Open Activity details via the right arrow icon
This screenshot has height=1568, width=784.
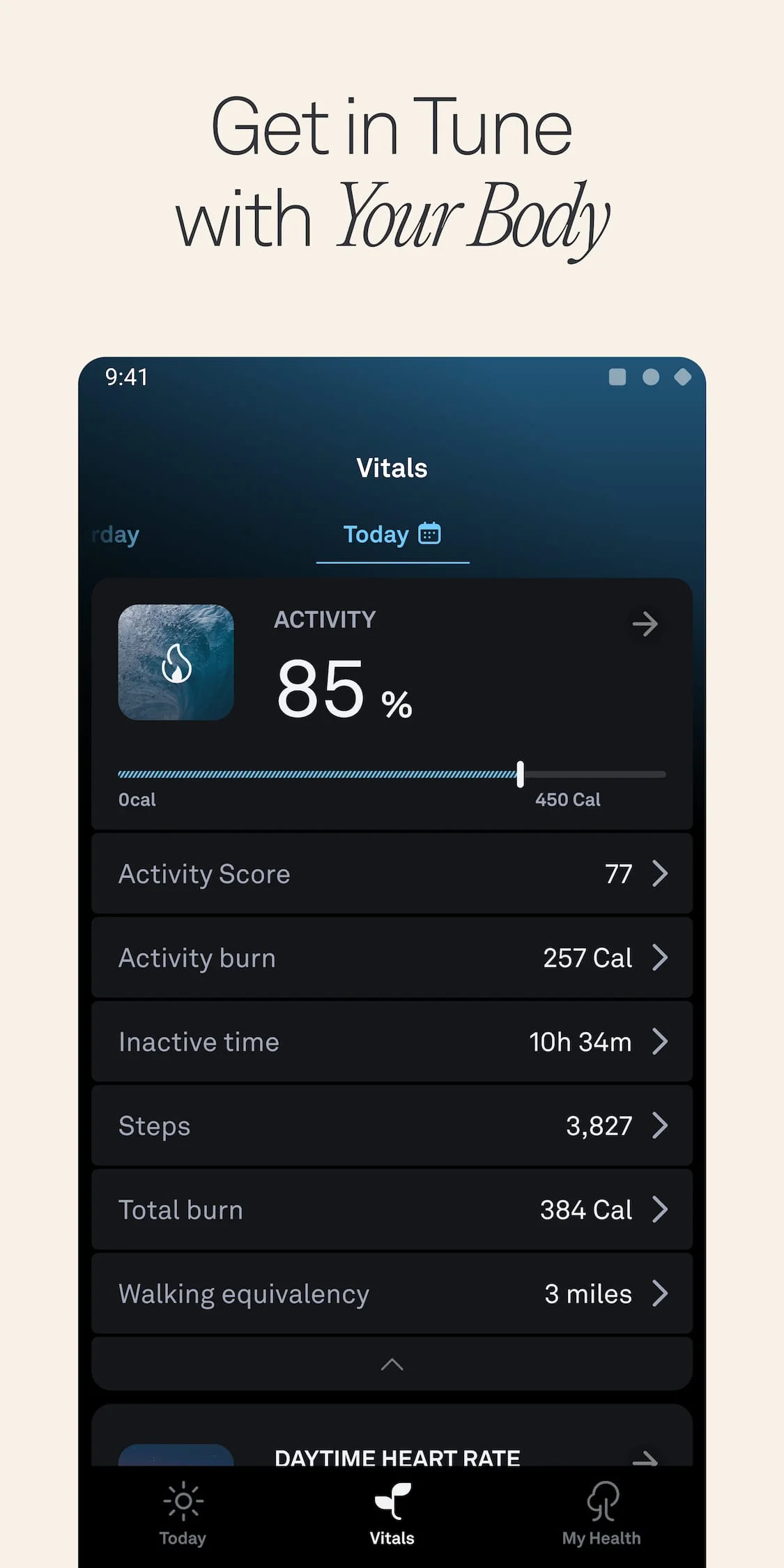click(x=645, y=624)
